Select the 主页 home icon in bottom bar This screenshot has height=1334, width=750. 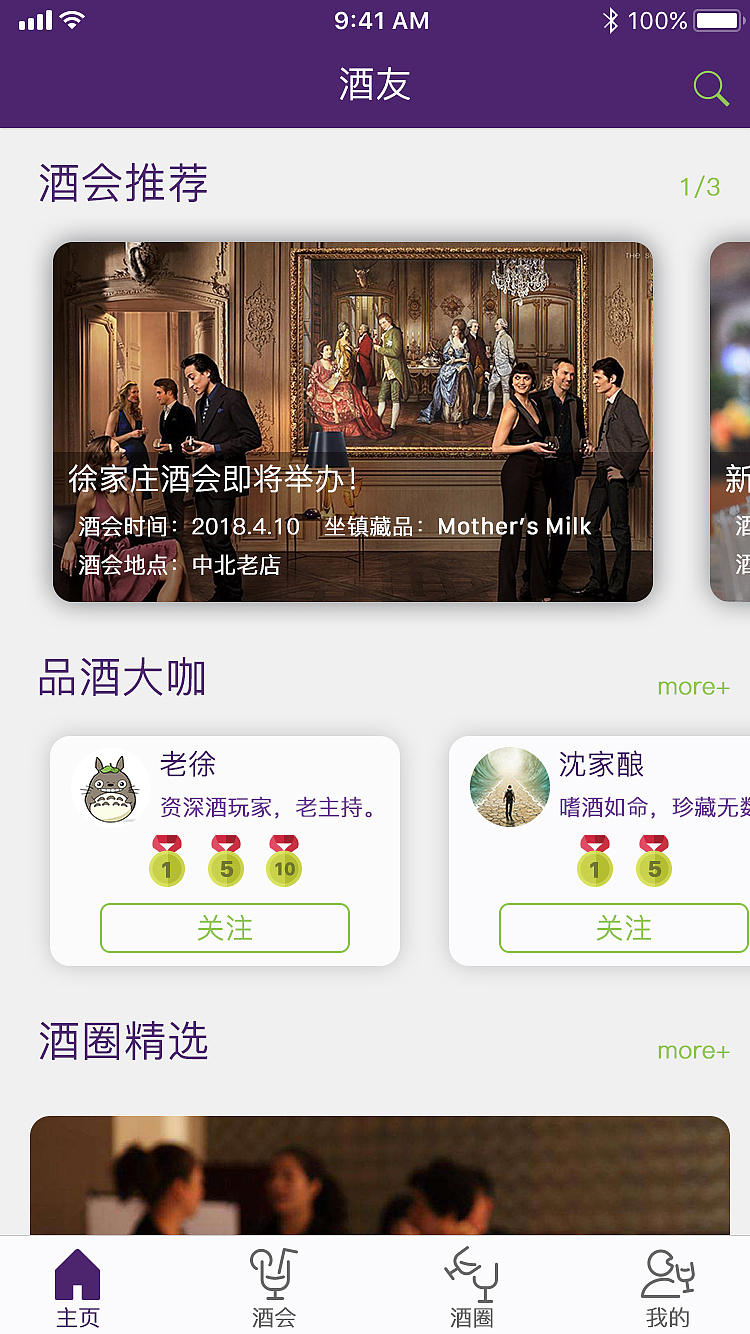(x=78, y=1277)
